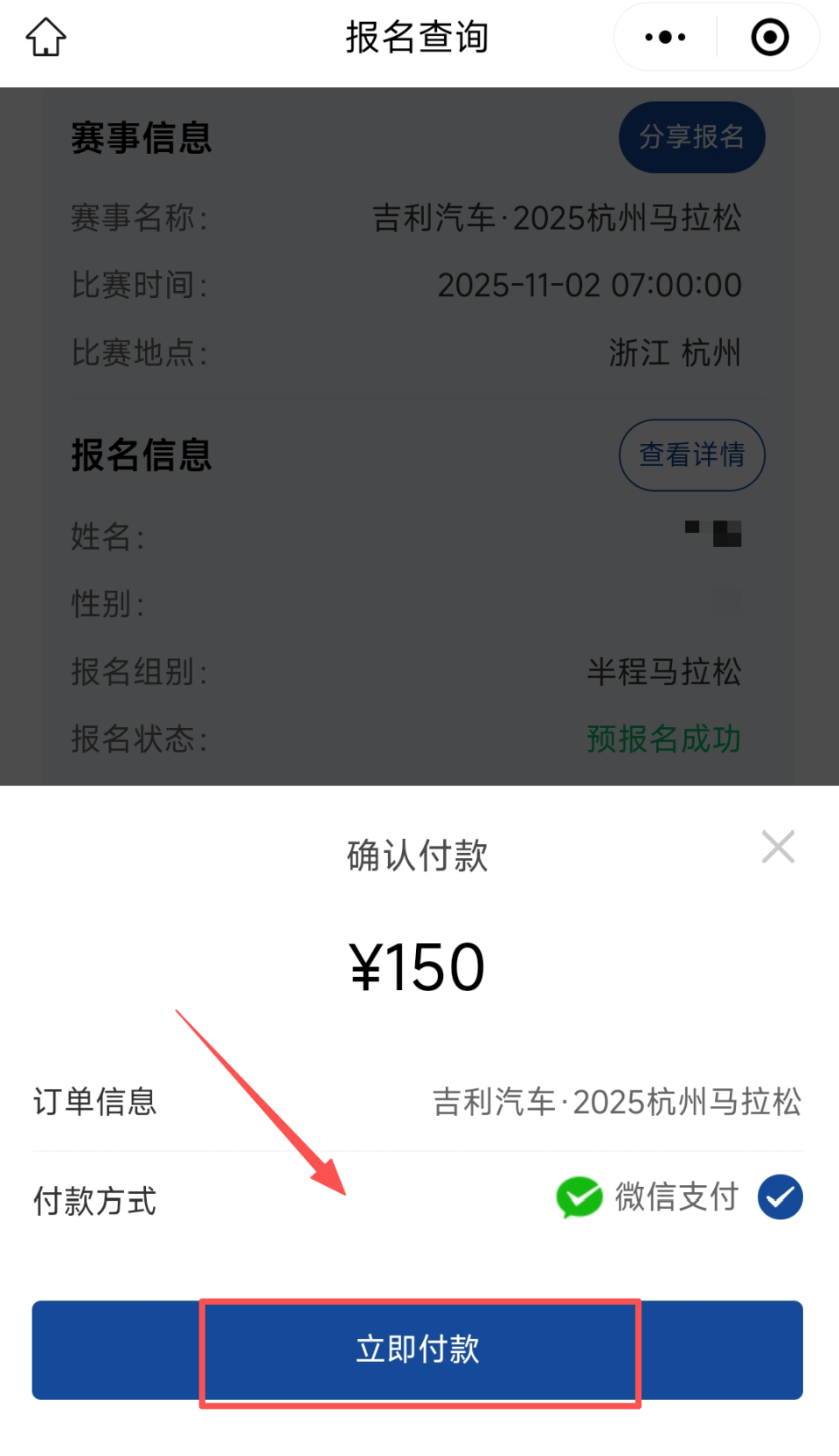
Task: Click the 预报名成功 status text
Action: pyautogui.click(x=662, y=739)
